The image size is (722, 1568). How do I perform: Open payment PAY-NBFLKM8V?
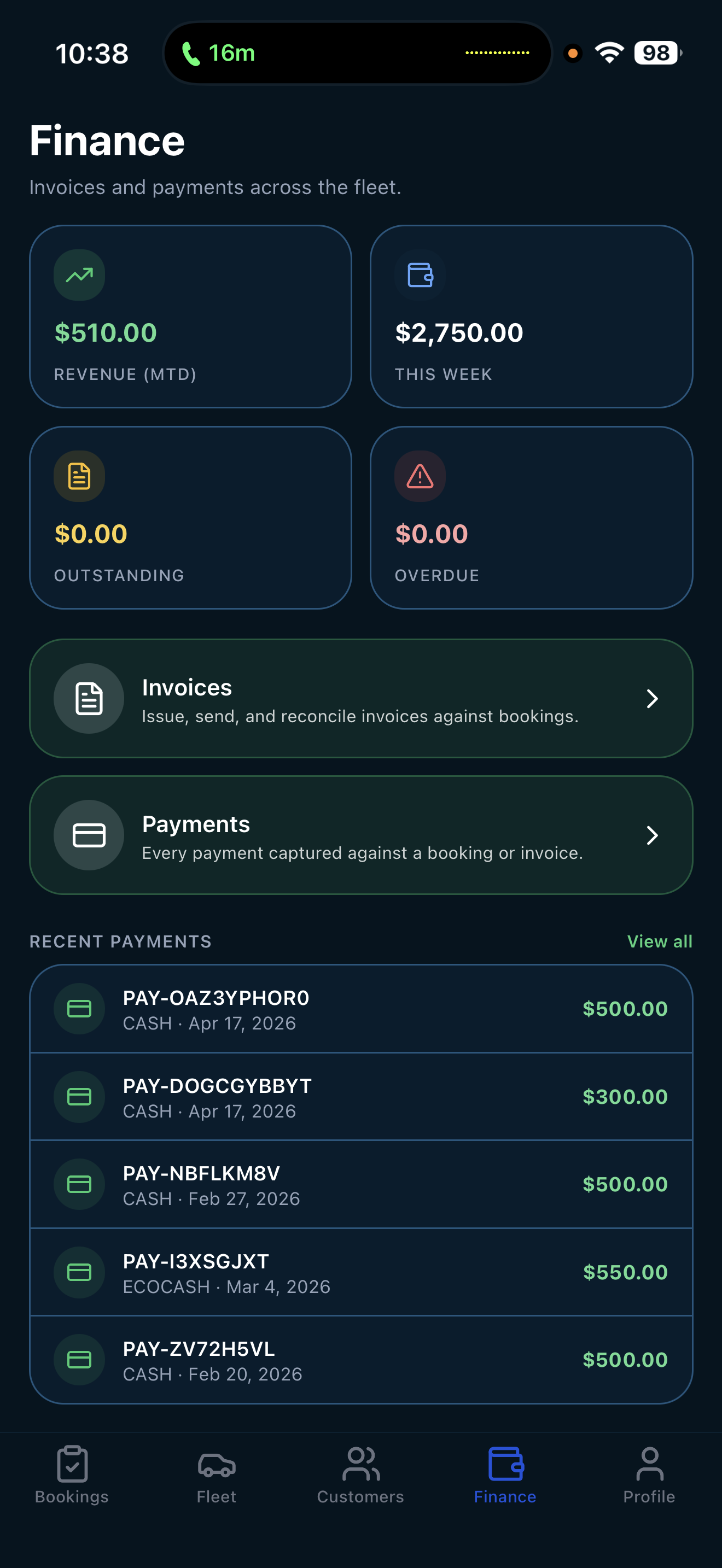coord(360,1184)
